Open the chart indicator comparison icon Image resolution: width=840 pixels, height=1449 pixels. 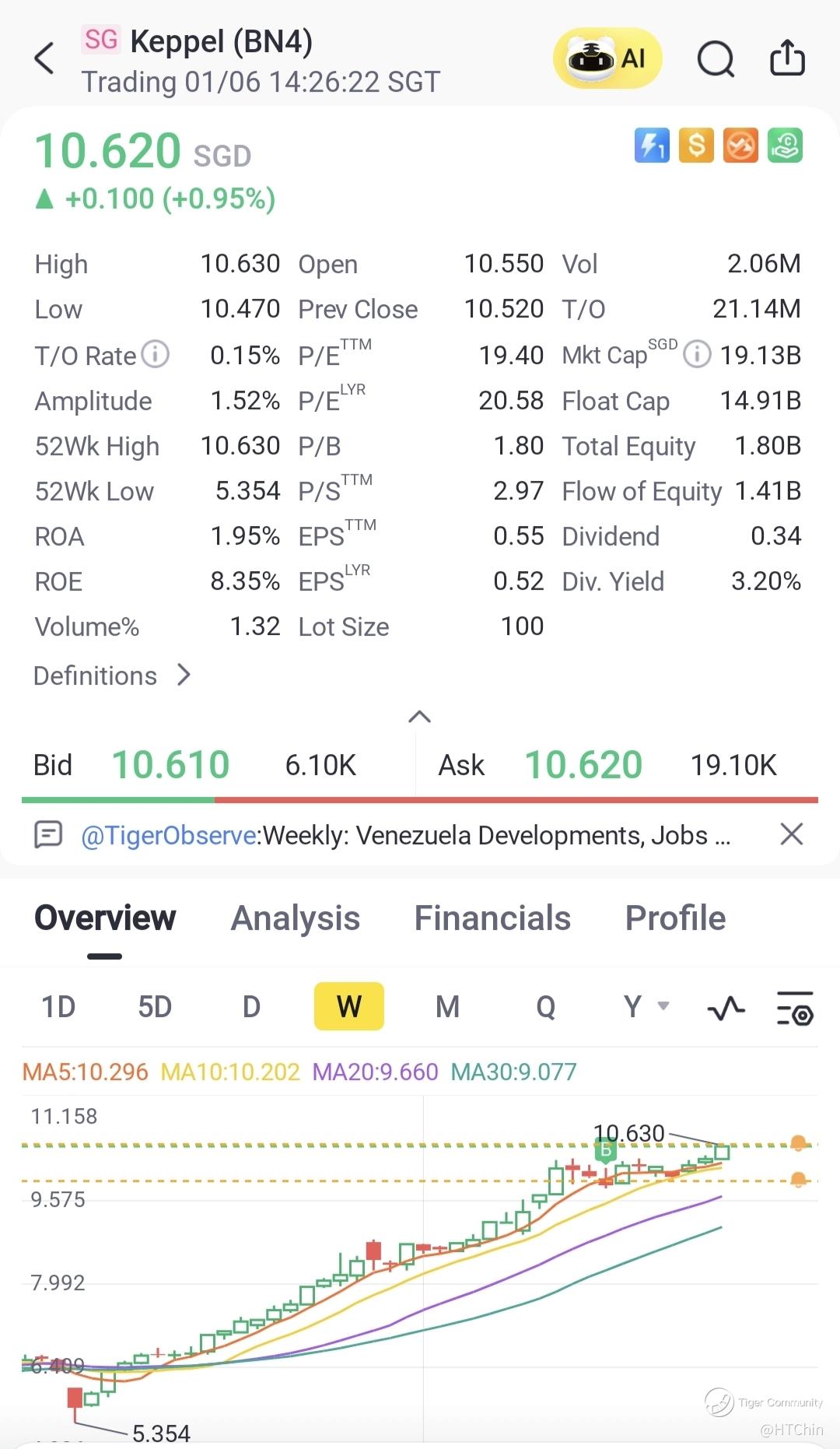click(x=726, y=1009)
